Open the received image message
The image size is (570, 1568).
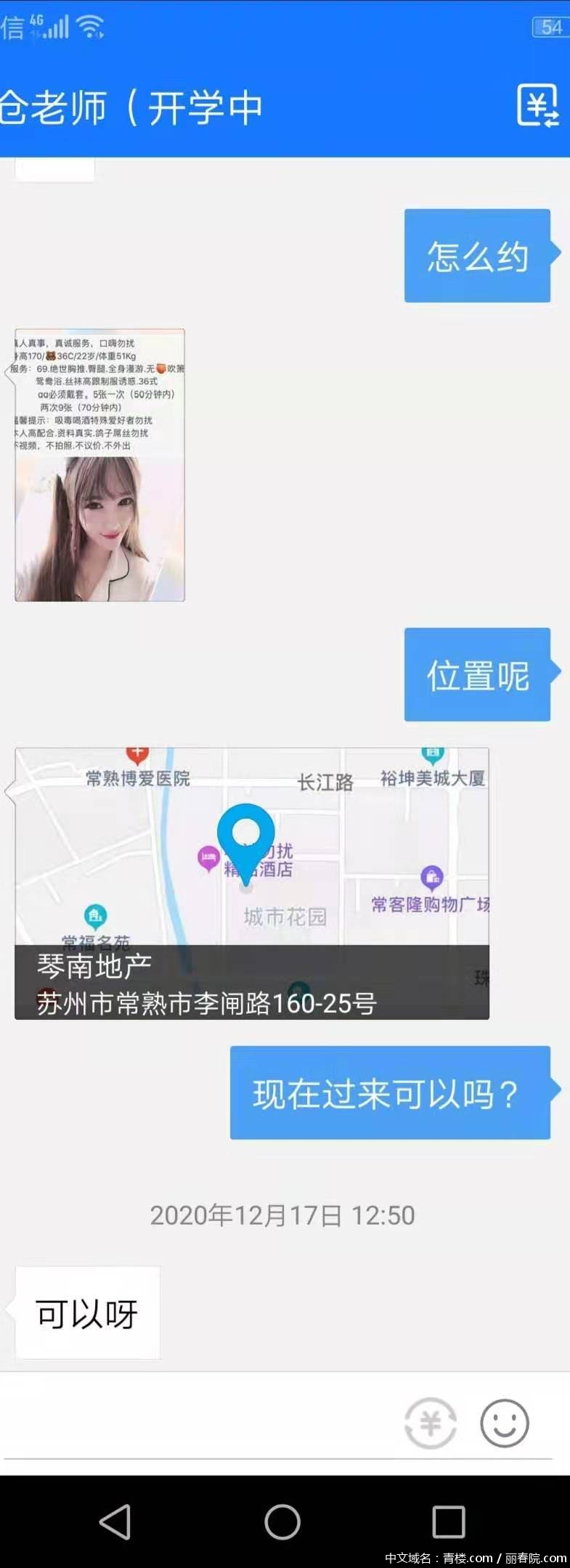(100, 465)
